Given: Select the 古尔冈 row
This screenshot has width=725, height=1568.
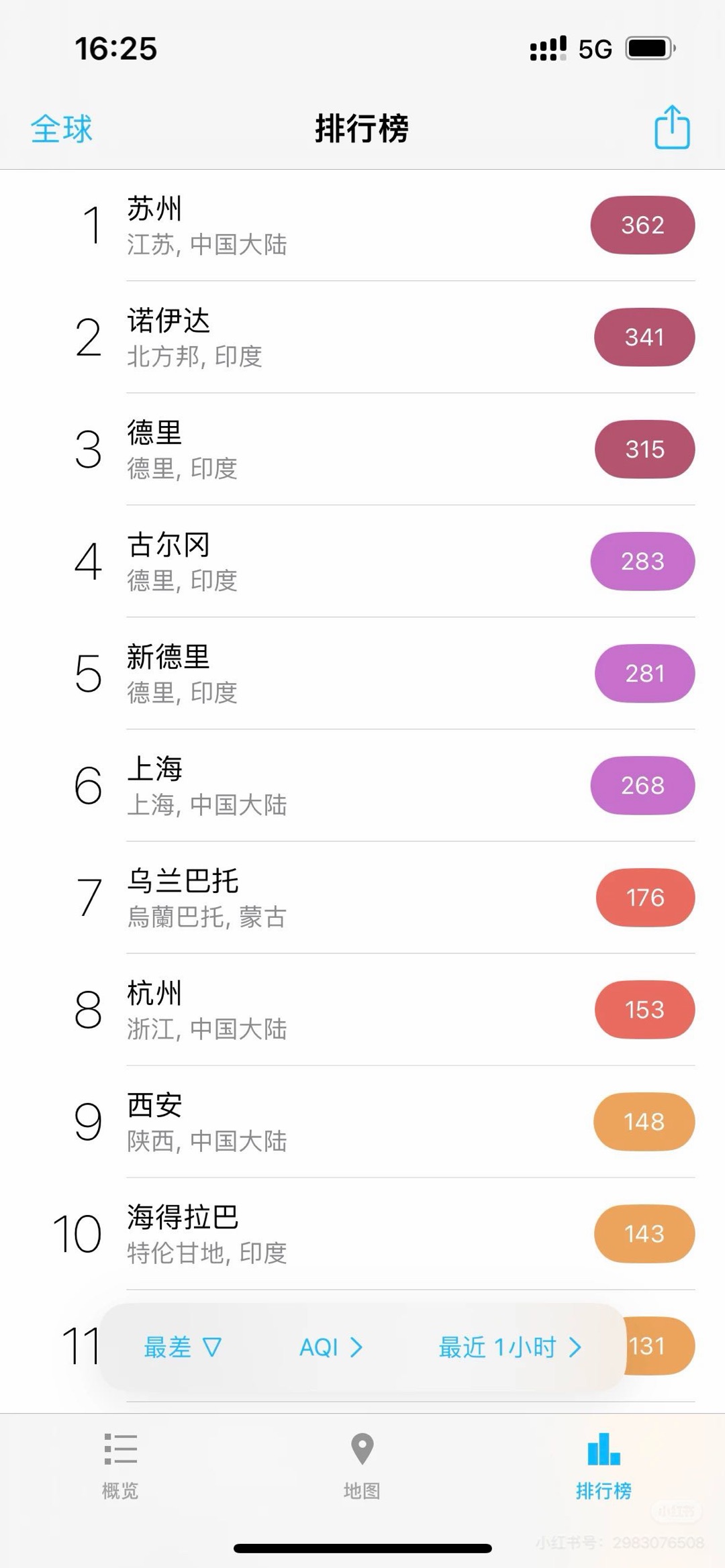Looking at the screenshot, I should 362,562.
